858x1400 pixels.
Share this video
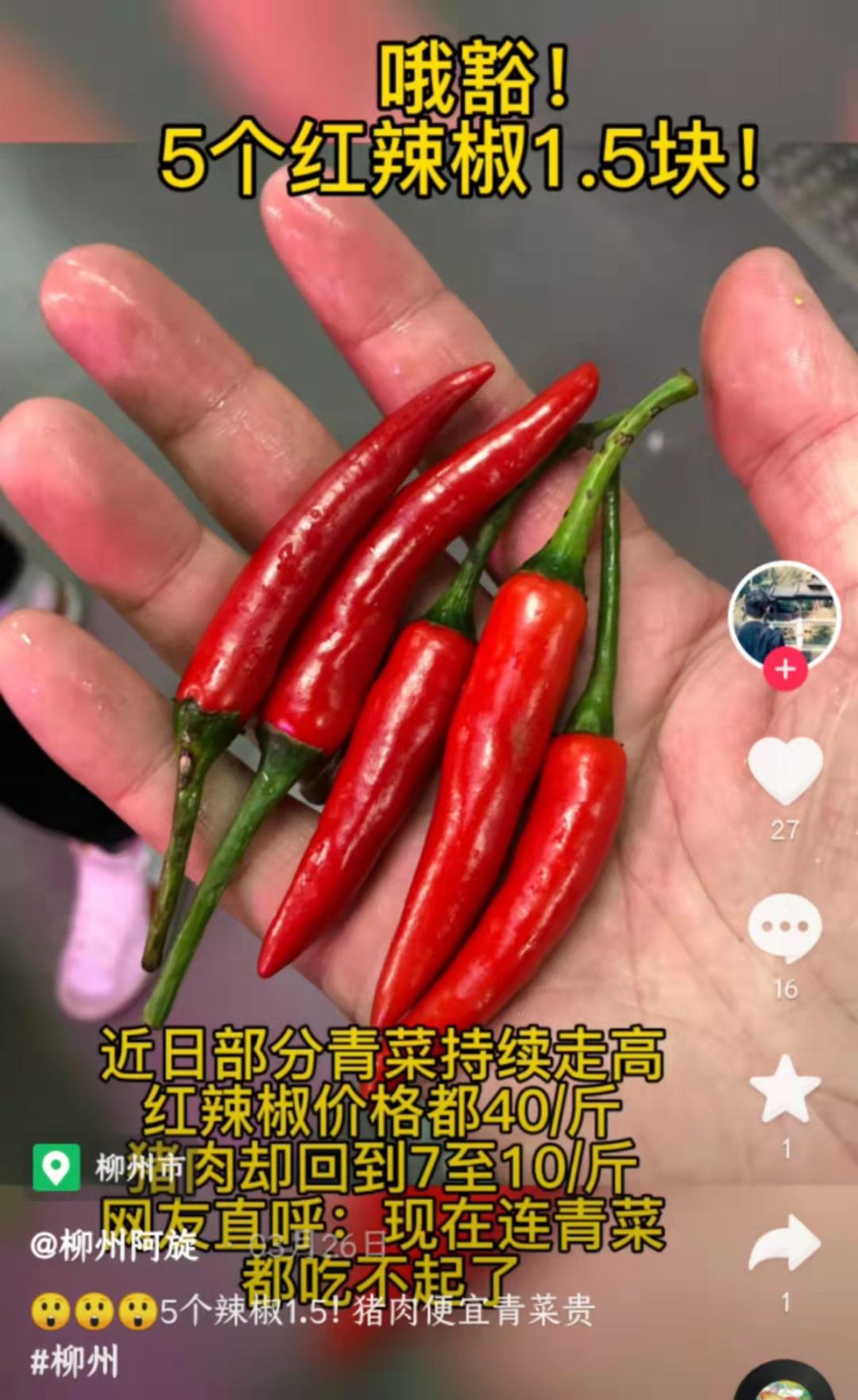(x=785, y=1243)
